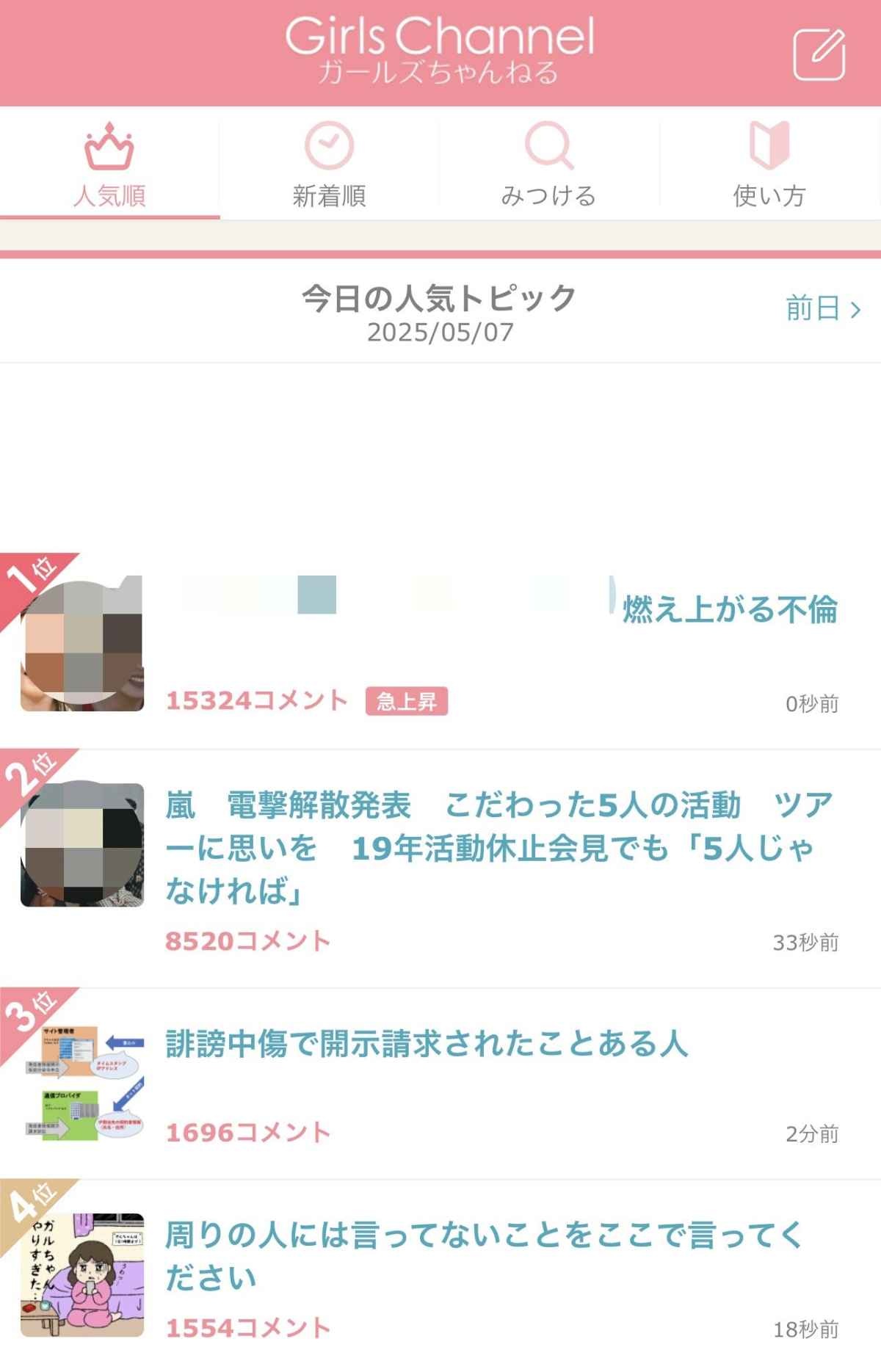Viewport: 881px width, 1372px height.
Task: Open the compose new topic icon
Action: (819, 54)
